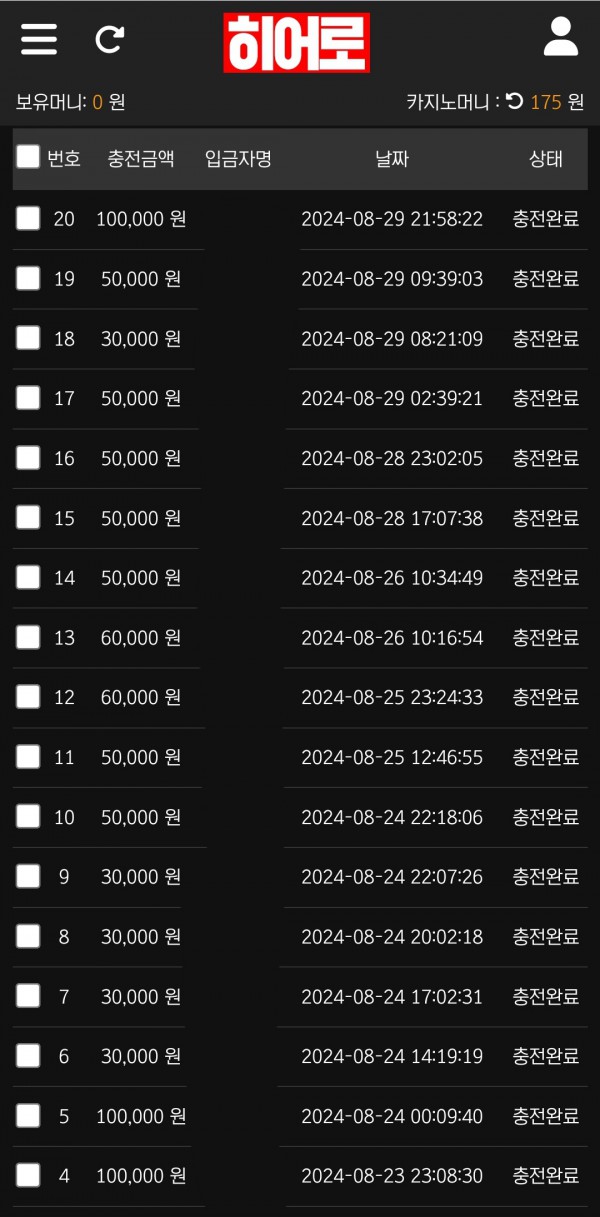This screenshot has height=1217, width=600.
Task: Tap the refresh icon in header
Action: (x=109, y=40)
